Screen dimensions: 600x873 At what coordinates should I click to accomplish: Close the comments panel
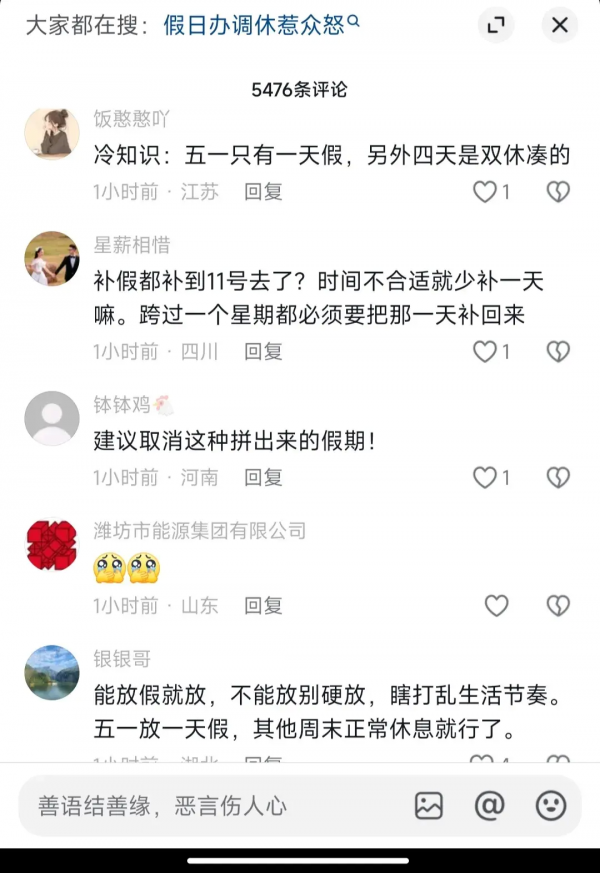559,26
